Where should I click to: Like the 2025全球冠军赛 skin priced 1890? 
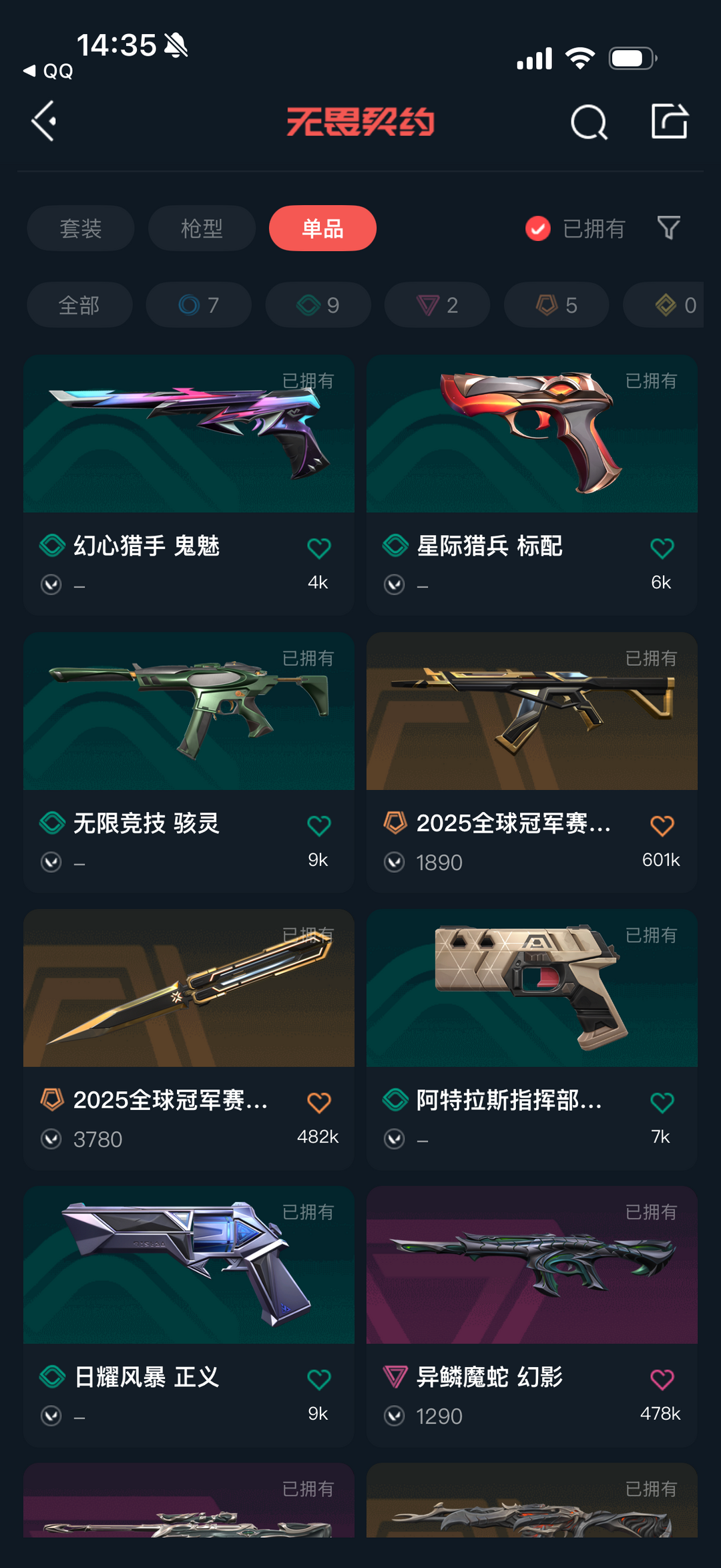coord(662,825)
